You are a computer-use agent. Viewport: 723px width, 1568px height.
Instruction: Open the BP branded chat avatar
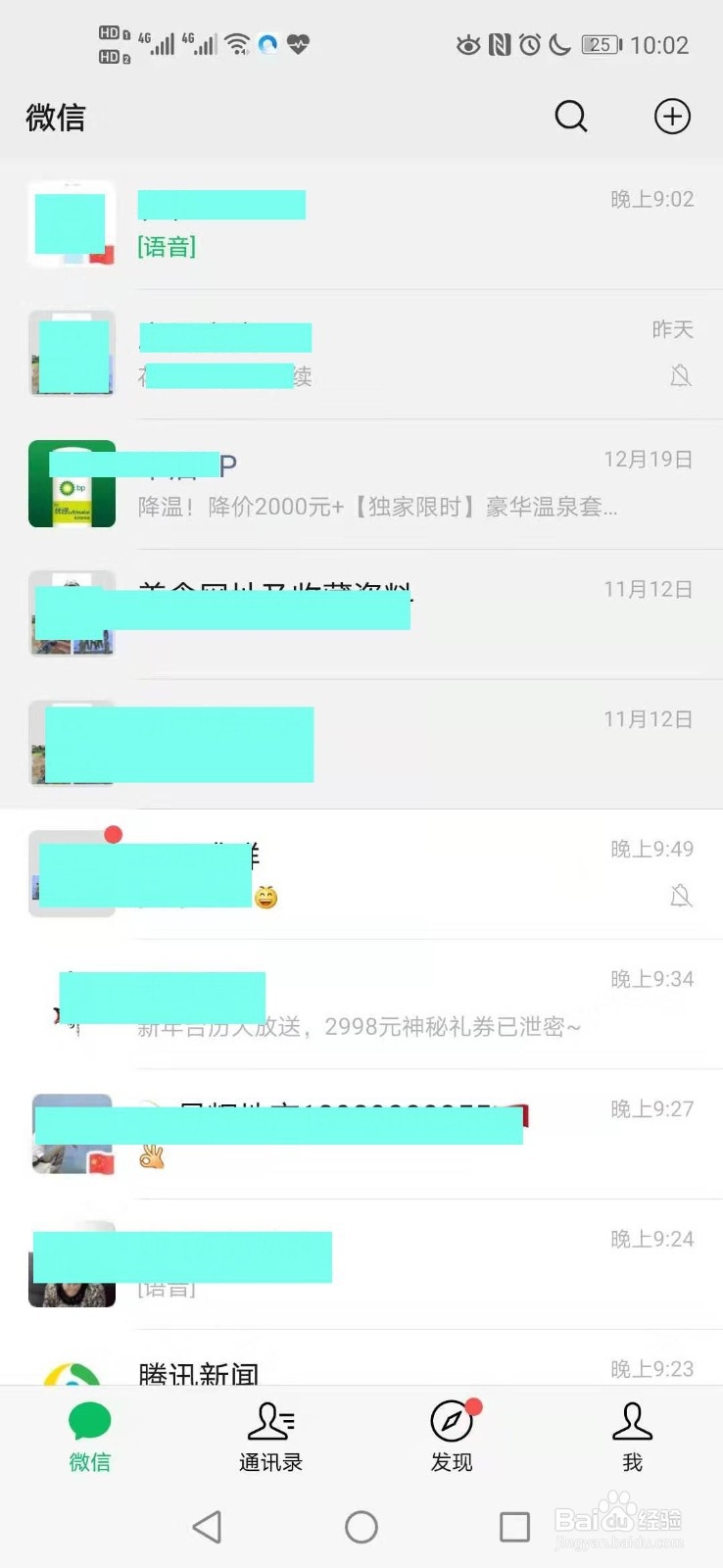[x=72, y=482]
